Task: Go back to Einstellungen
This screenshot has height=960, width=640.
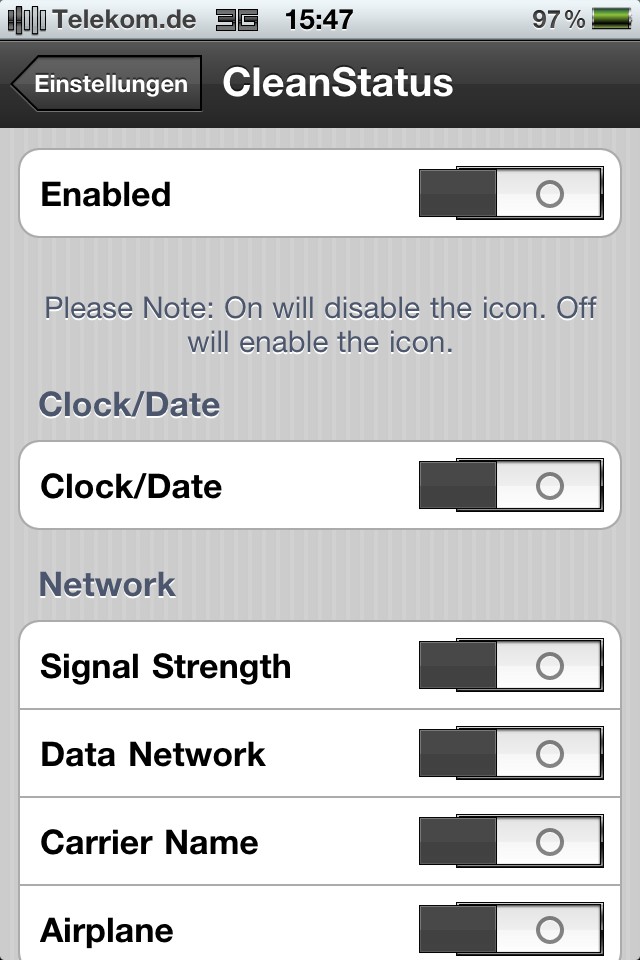Action: coord(108,84)
